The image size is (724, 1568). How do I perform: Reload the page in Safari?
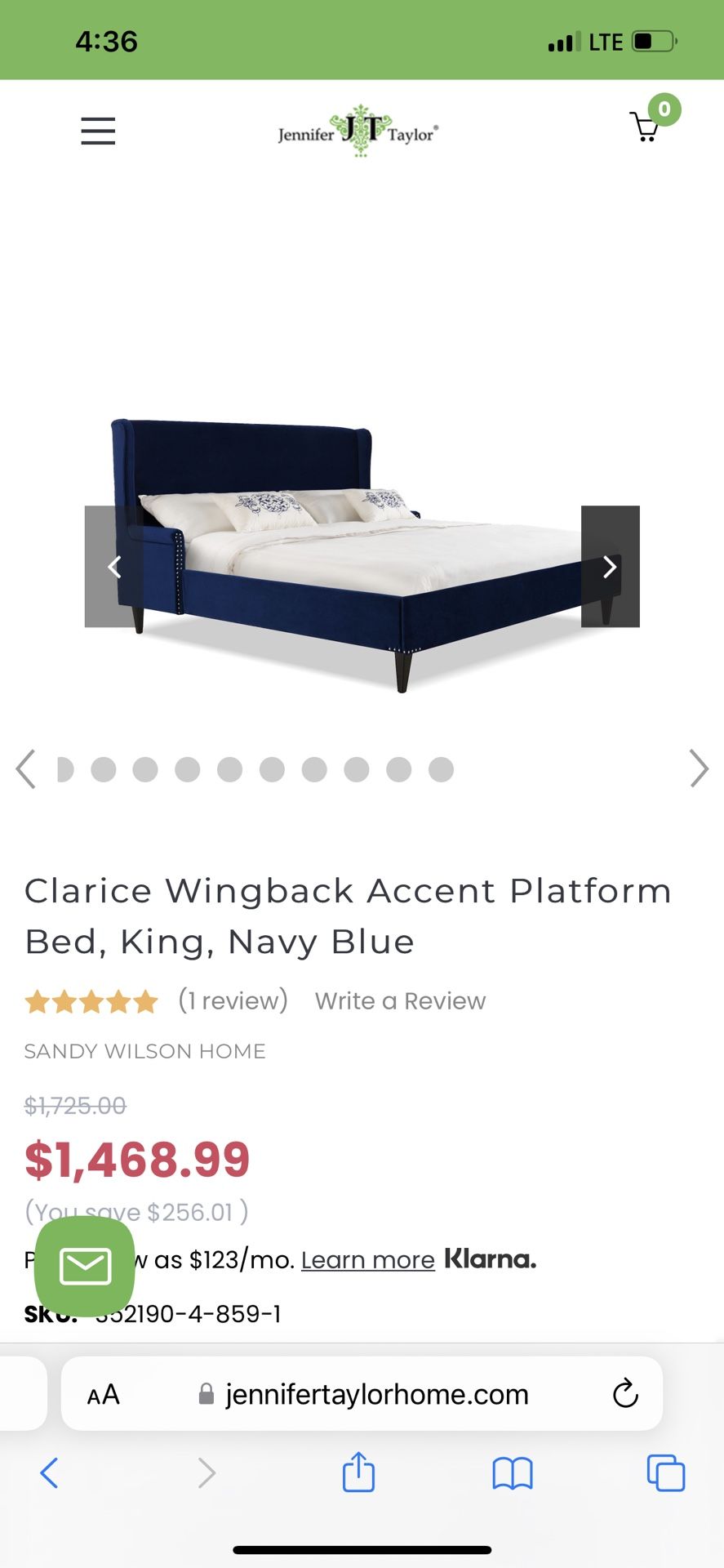pyautogui.click(x=624, y=1394)
